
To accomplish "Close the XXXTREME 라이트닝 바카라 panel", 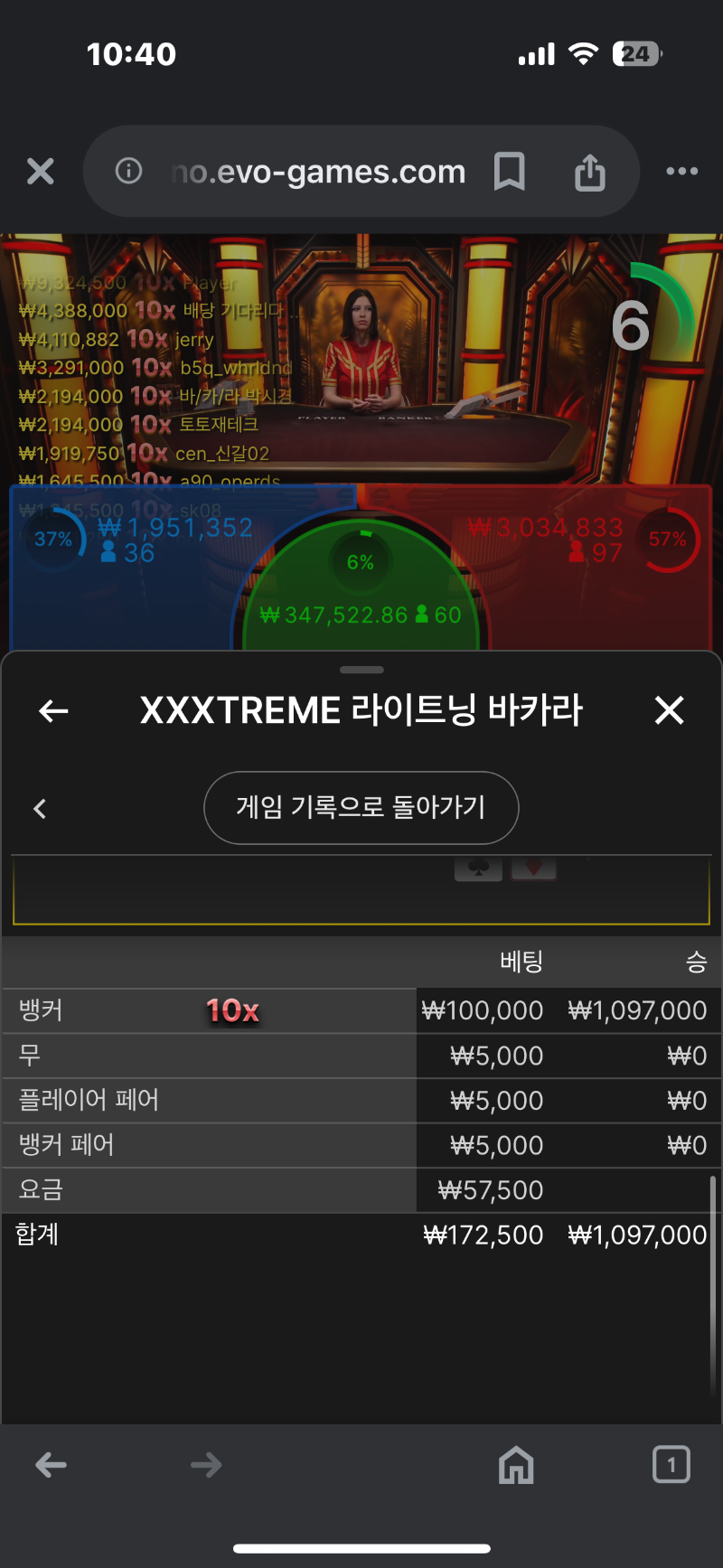I will [x=669, y=710].
